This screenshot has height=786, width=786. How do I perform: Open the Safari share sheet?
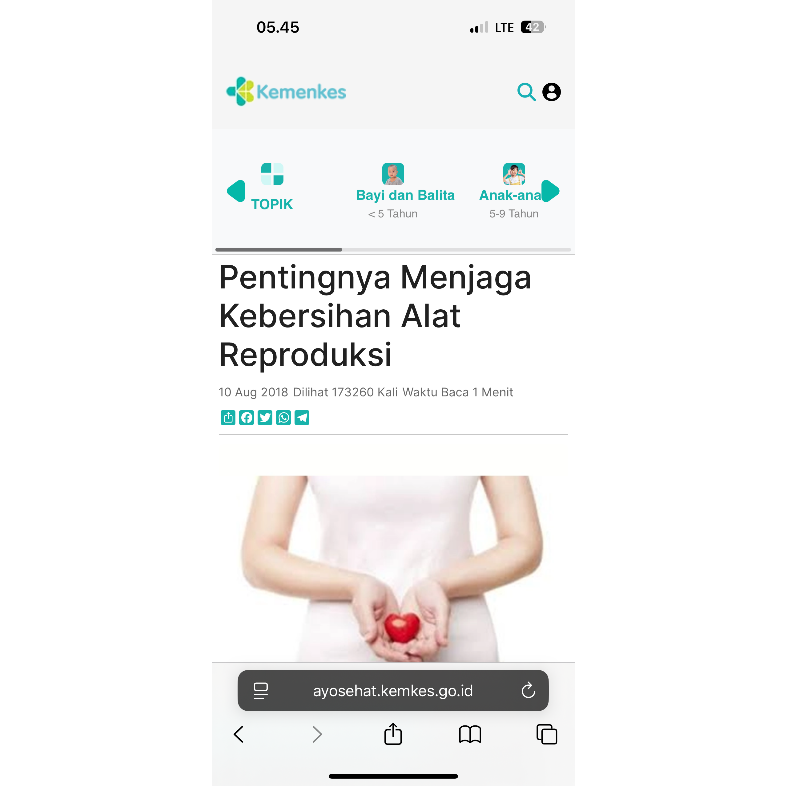pos(393,735)
